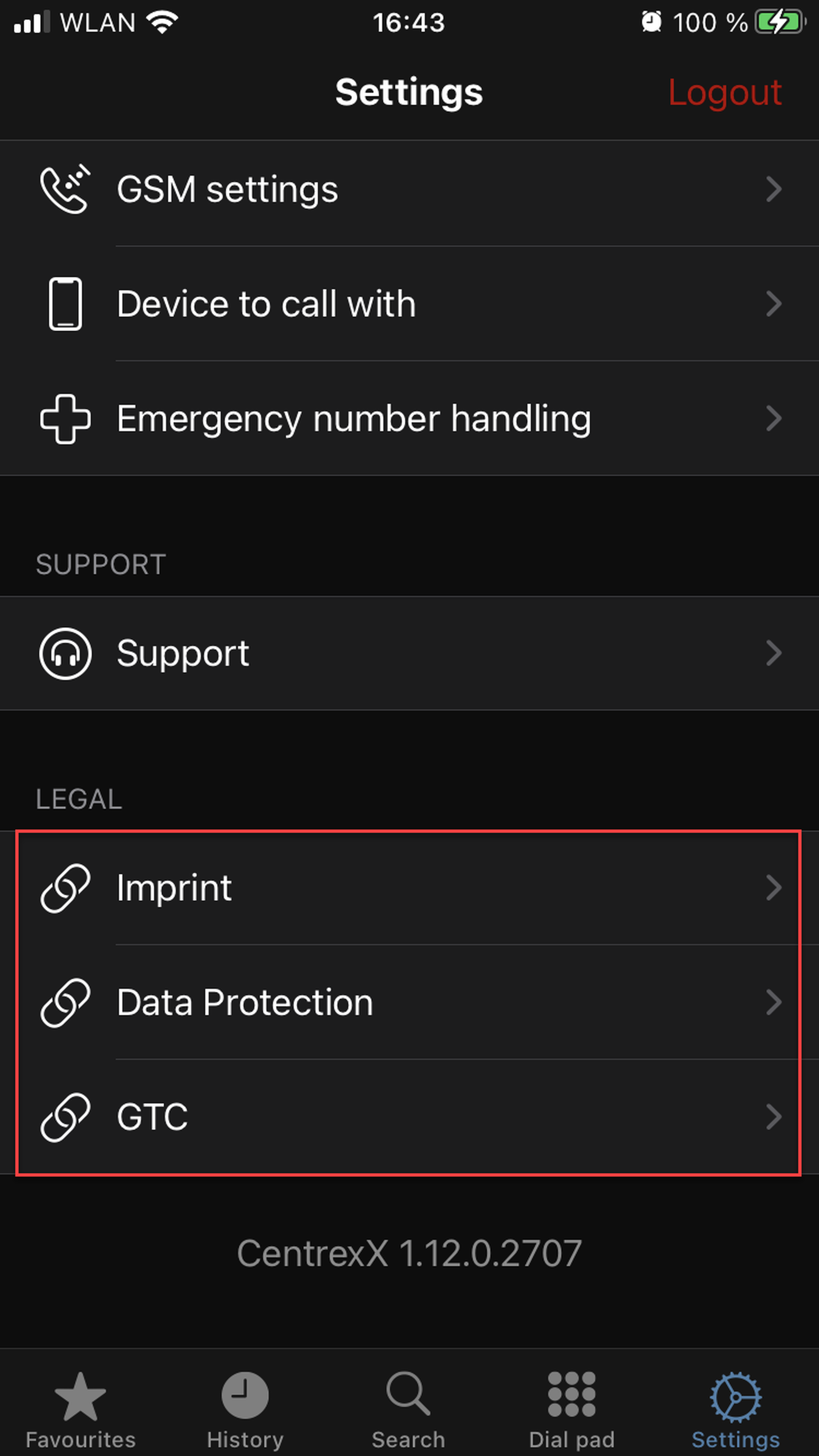Open GSM settings
This screenshot has height=1456, width=819.
[x=409, y=190]
